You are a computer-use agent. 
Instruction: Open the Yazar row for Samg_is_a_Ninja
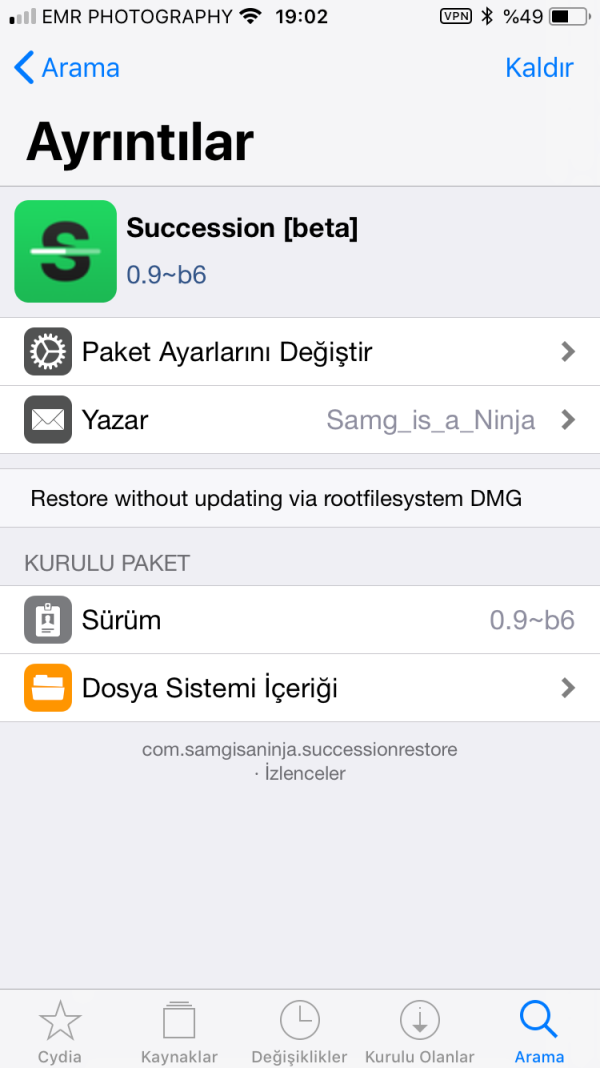pyautogui.click(x=300, y=420)
